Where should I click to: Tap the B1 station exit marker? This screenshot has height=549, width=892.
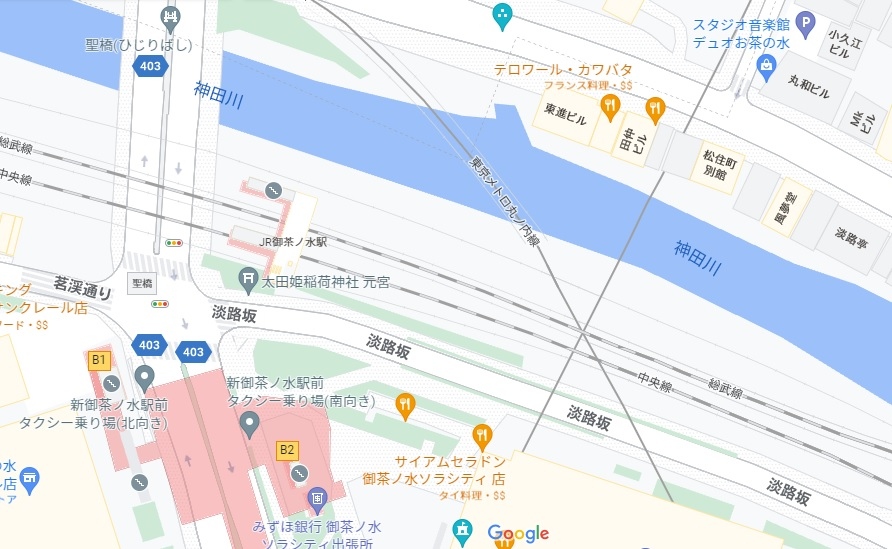[x=99, y=359]
